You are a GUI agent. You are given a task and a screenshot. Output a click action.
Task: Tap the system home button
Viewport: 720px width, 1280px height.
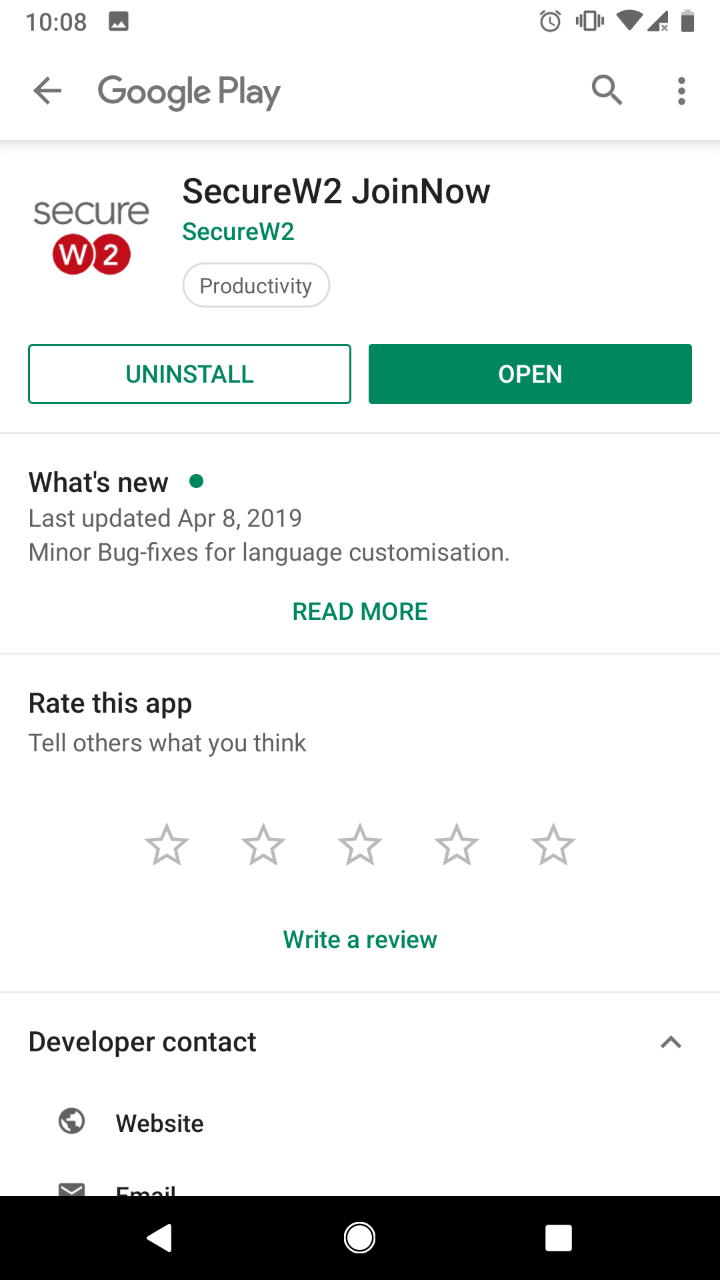click(360, 1238)
